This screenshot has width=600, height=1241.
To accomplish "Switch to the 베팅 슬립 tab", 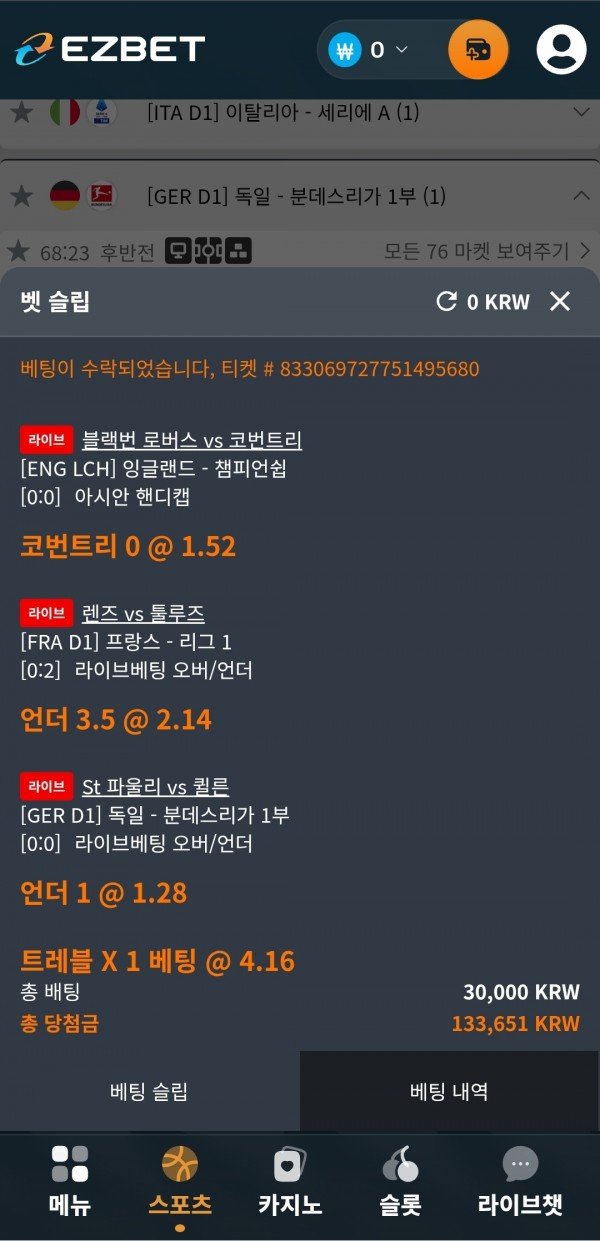I will [149, 1091].
